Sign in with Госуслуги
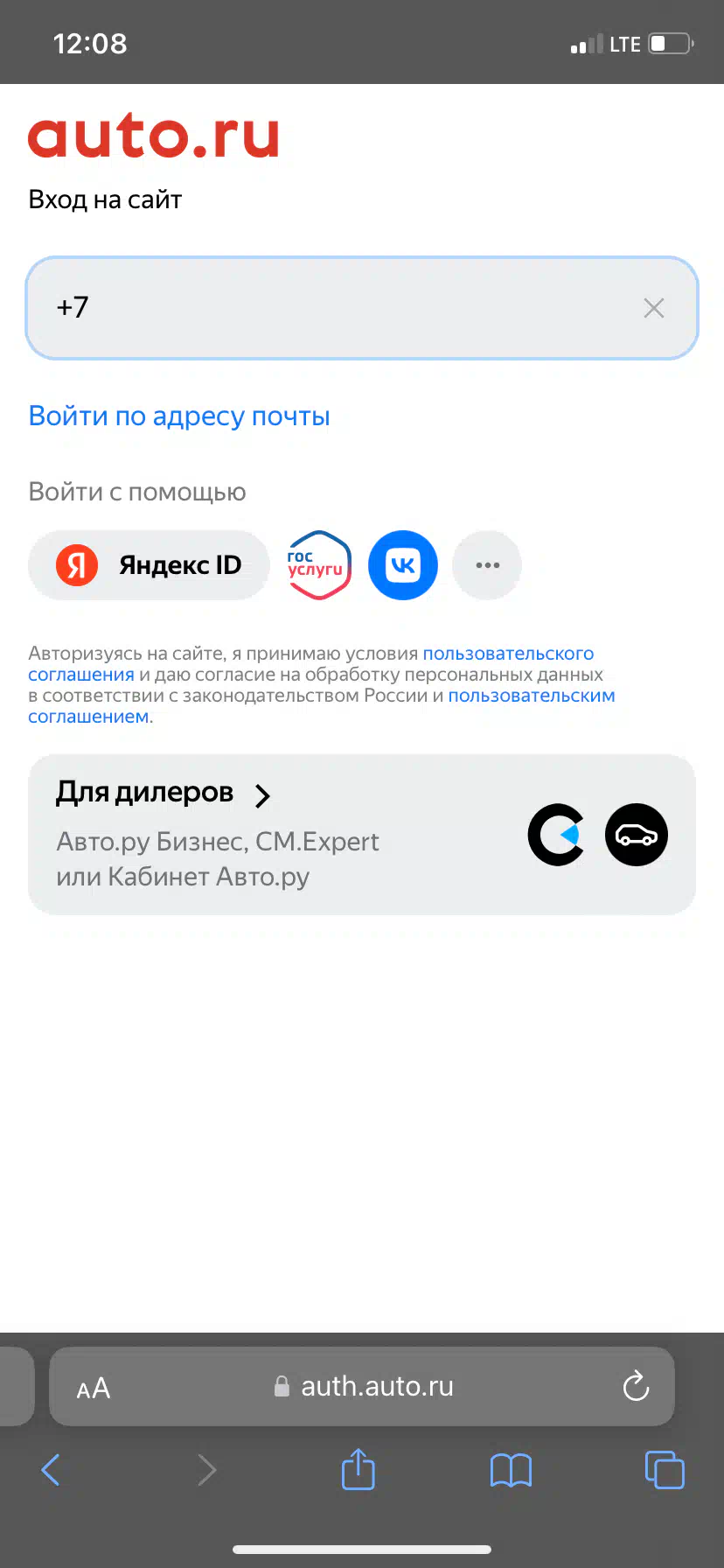 (319, 565)
